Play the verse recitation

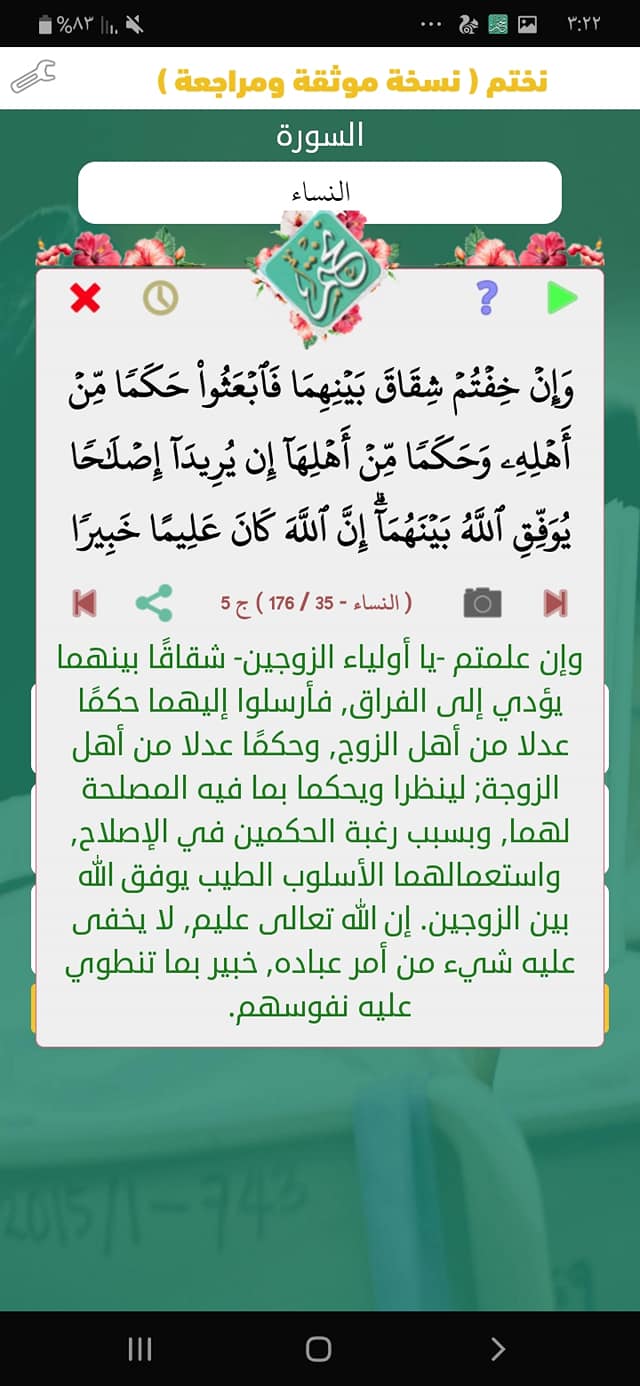(562, 298)
